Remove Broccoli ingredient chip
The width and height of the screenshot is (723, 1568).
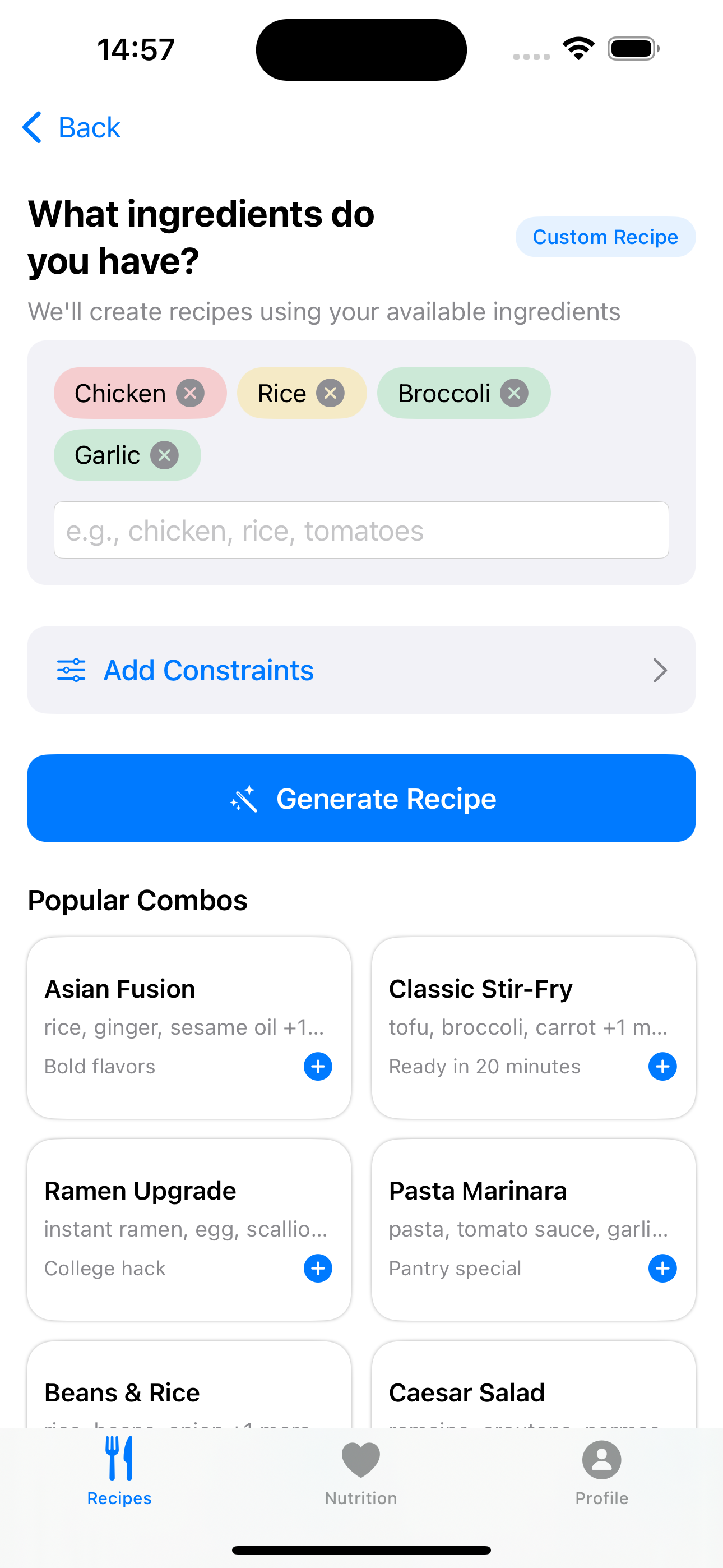tap(515, 393)
